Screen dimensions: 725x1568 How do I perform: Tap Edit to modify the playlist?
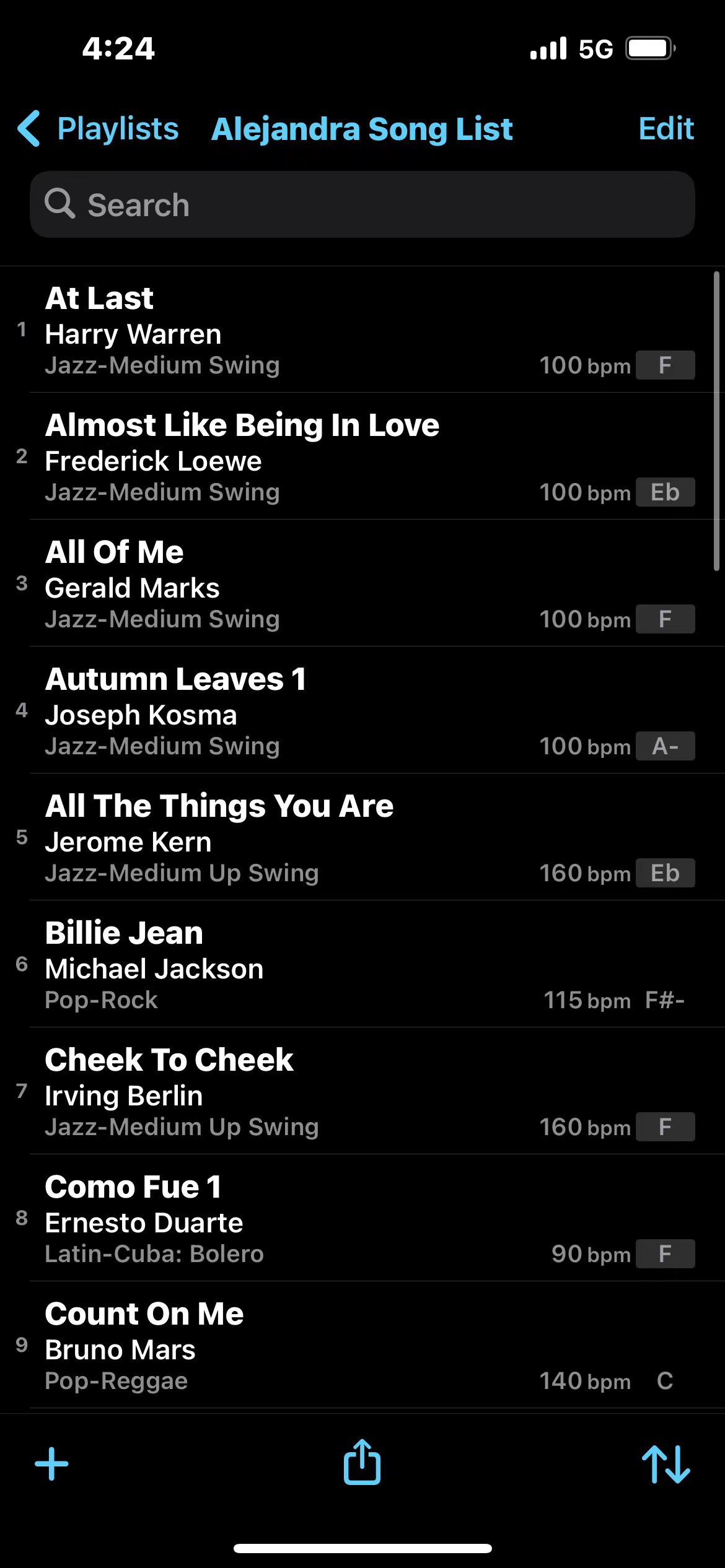(666, 129)
